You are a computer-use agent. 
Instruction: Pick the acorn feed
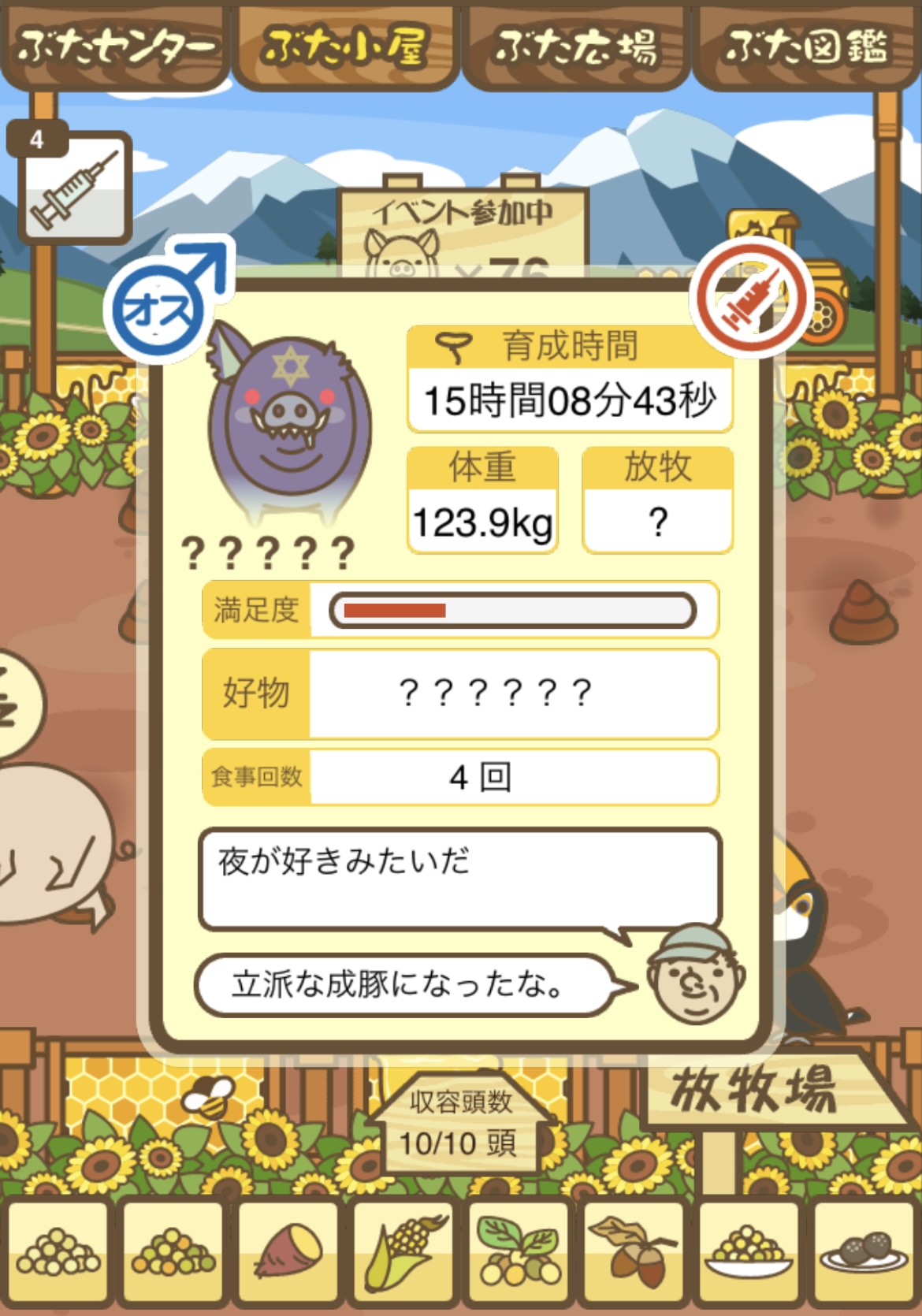[634, 1253]
